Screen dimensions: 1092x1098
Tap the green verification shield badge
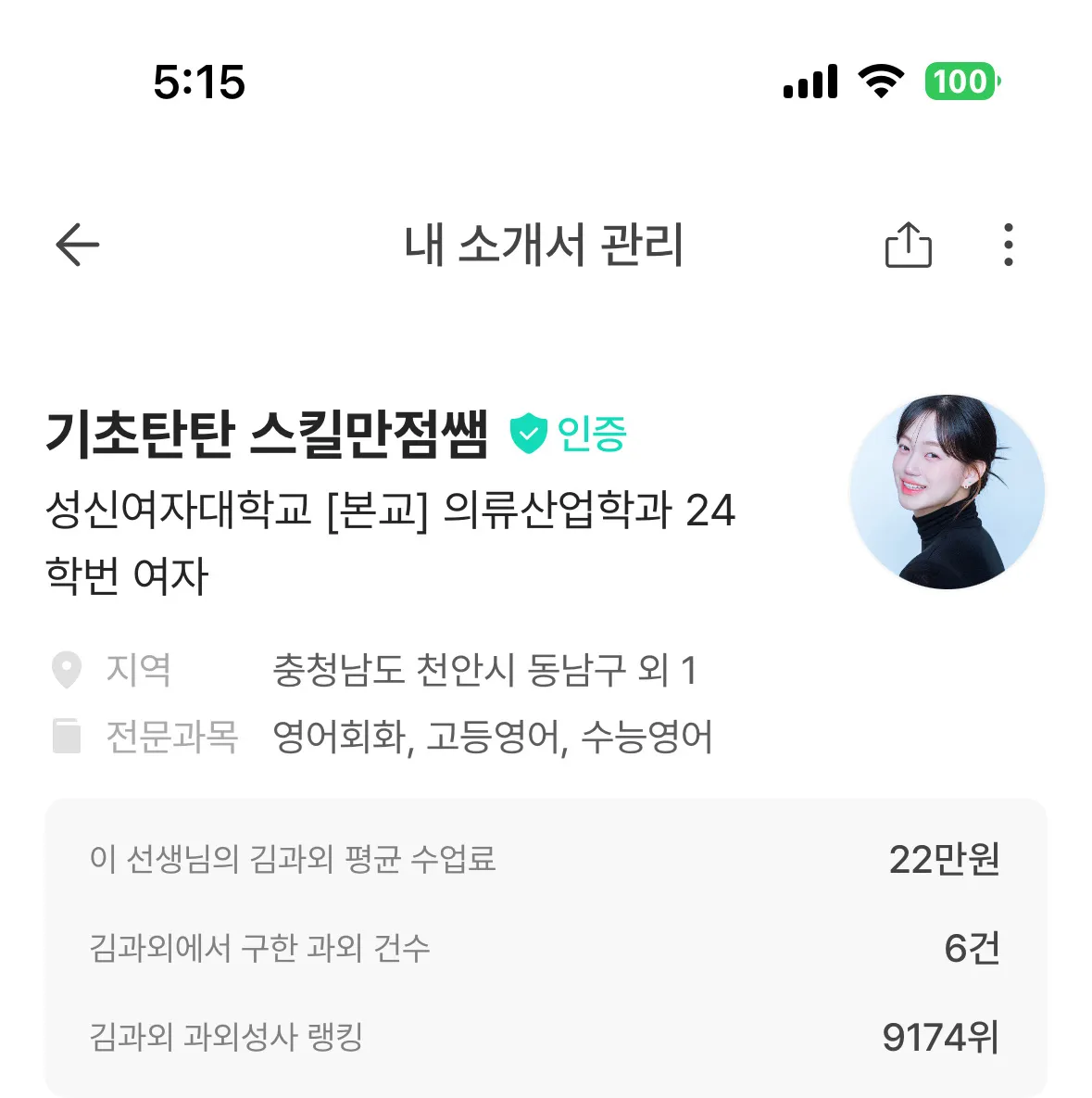click(x=526, y=432)
